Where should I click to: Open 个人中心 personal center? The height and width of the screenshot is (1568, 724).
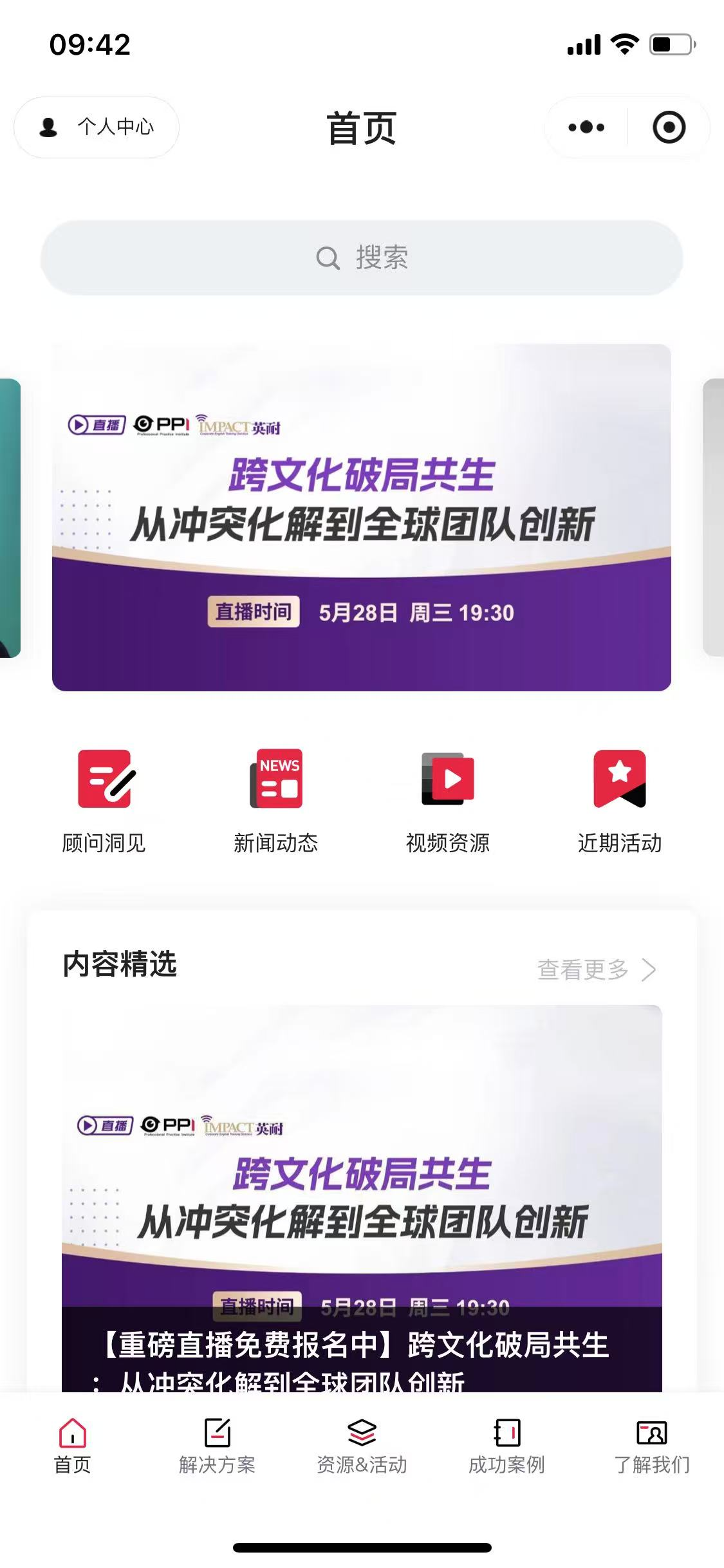coord(97,127)
